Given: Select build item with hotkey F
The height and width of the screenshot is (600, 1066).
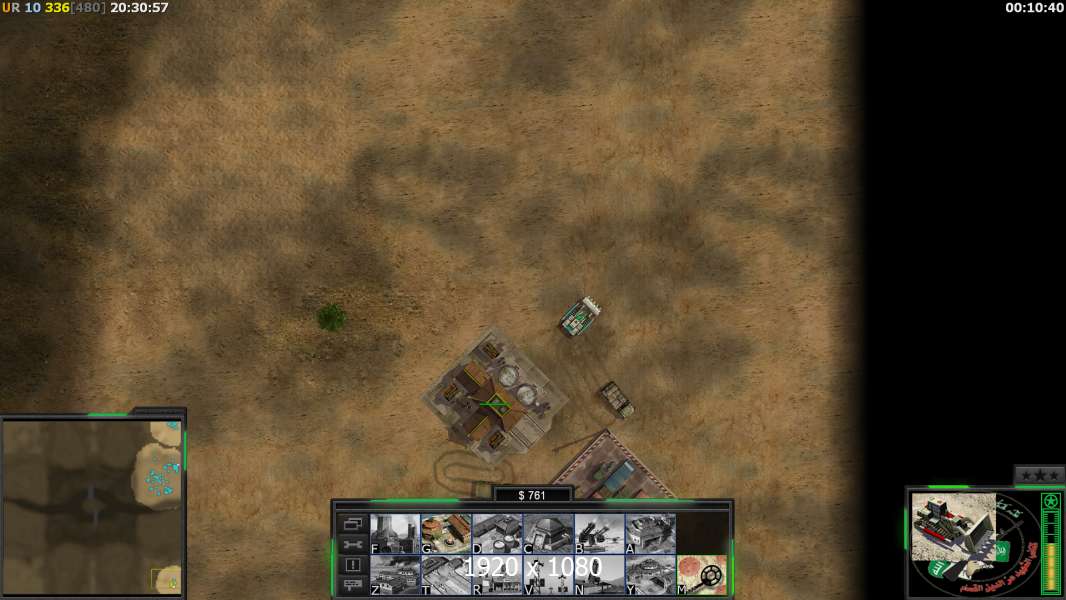Looking at the screenshot, I should [x=395, y=533].
